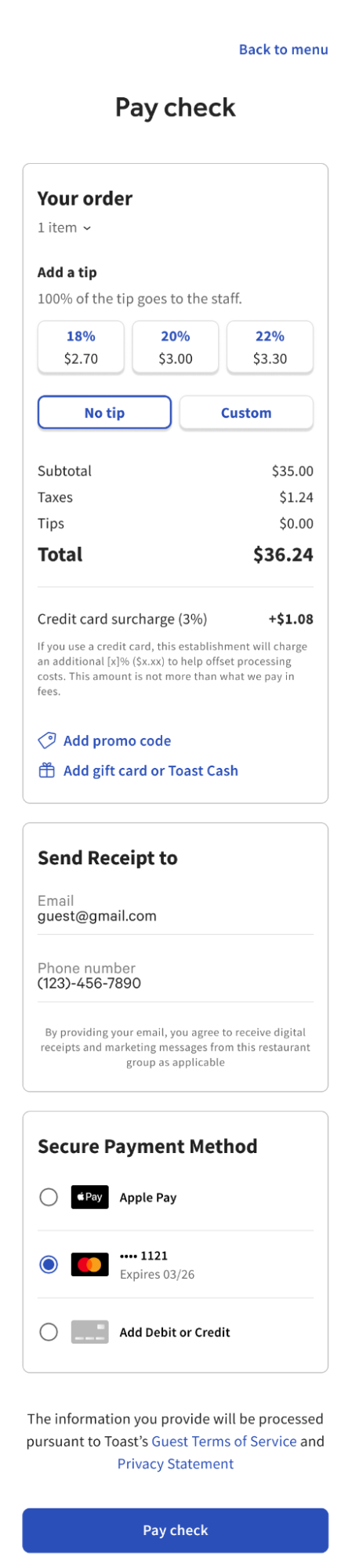The height and width of the screenshot is (1568, 352).
Task: Add a promo code
Action: [x=104, y=740]
